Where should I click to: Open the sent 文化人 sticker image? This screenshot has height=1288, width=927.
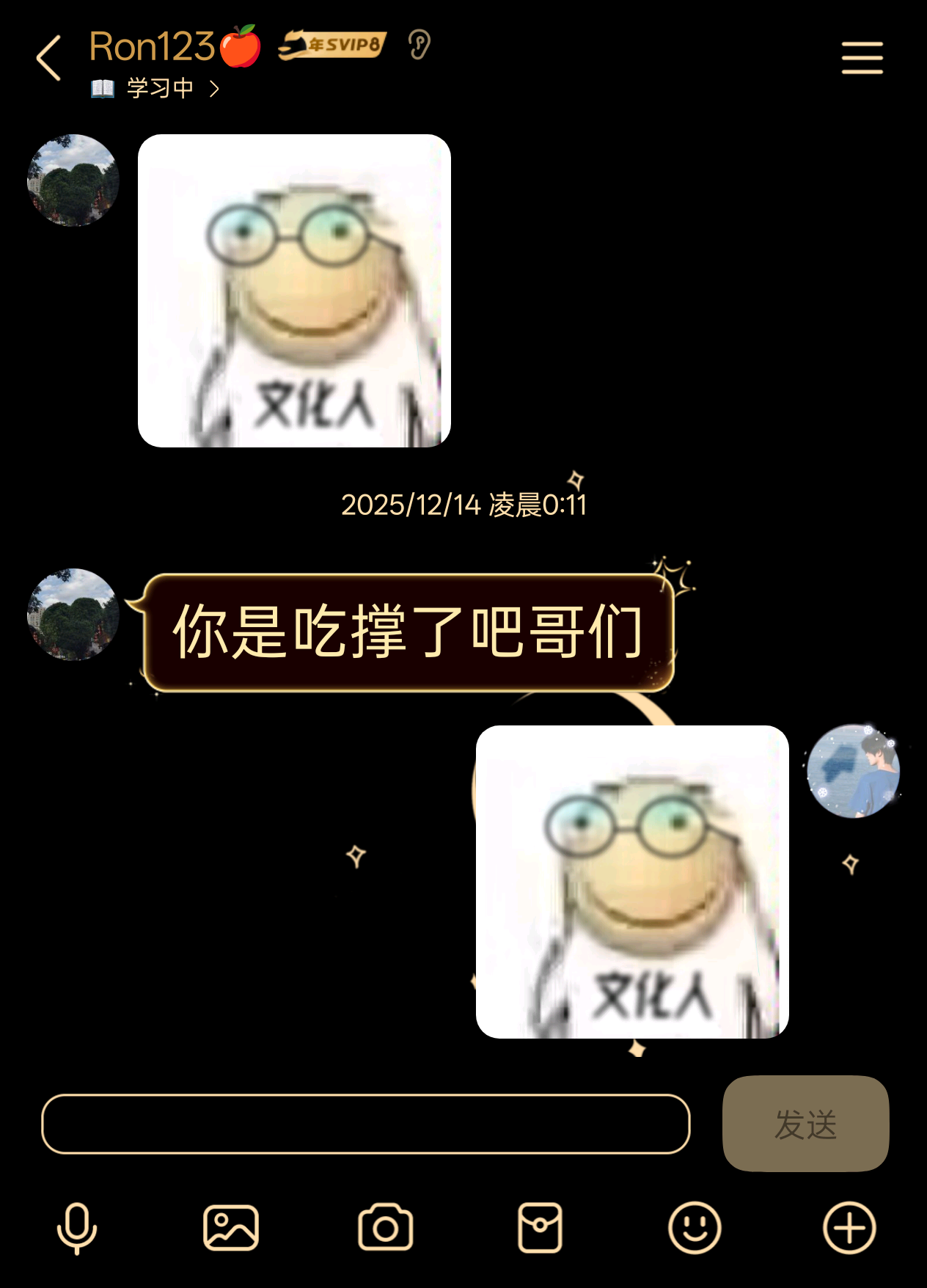(x=632, y=882)
